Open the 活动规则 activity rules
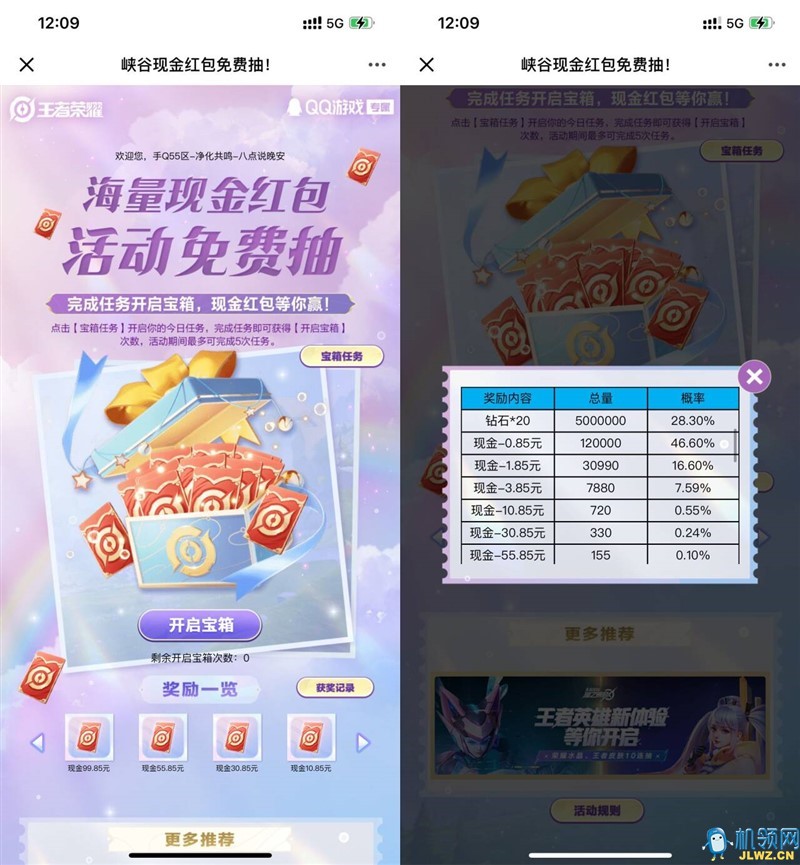The width and height of the screenshot is (800, 865). pyautogui.click(x=597, y=810)
